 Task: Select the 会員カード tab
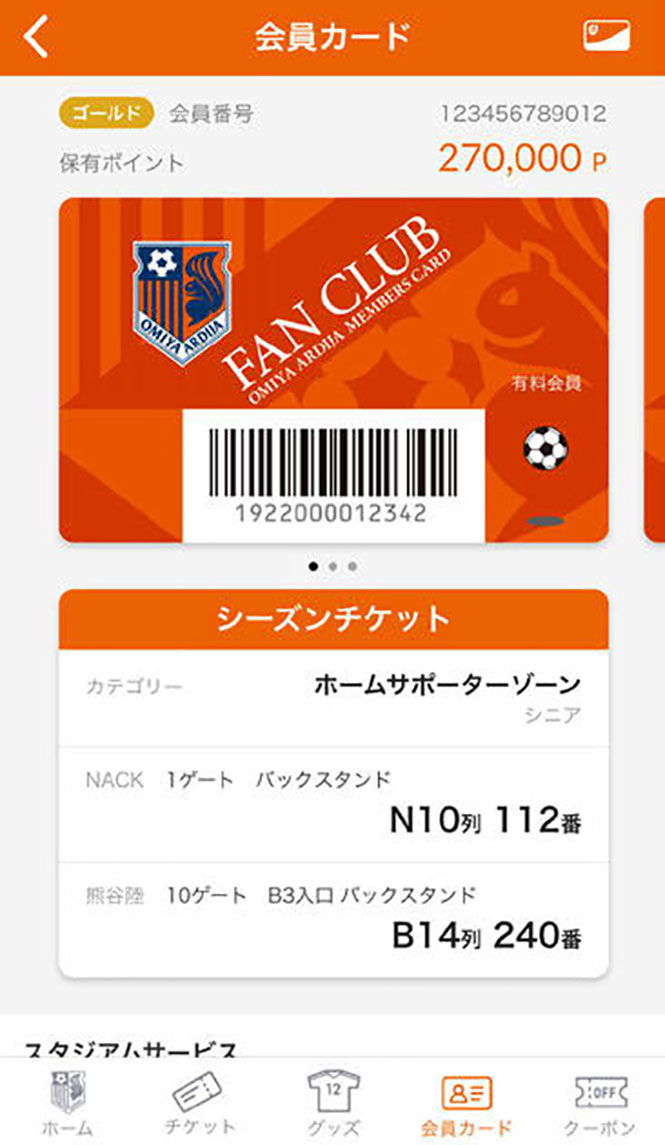466,1104
